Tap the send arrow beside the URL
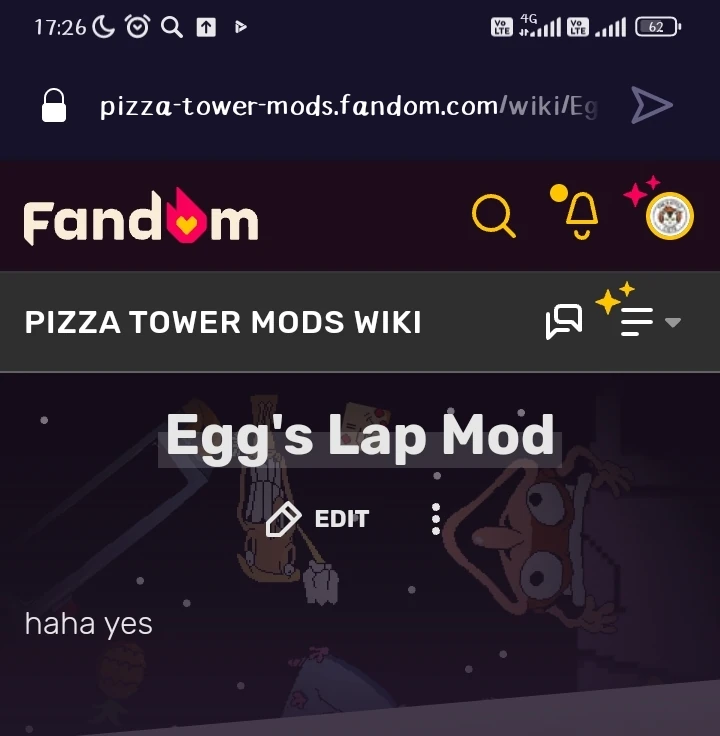 [x=651, y=105]
